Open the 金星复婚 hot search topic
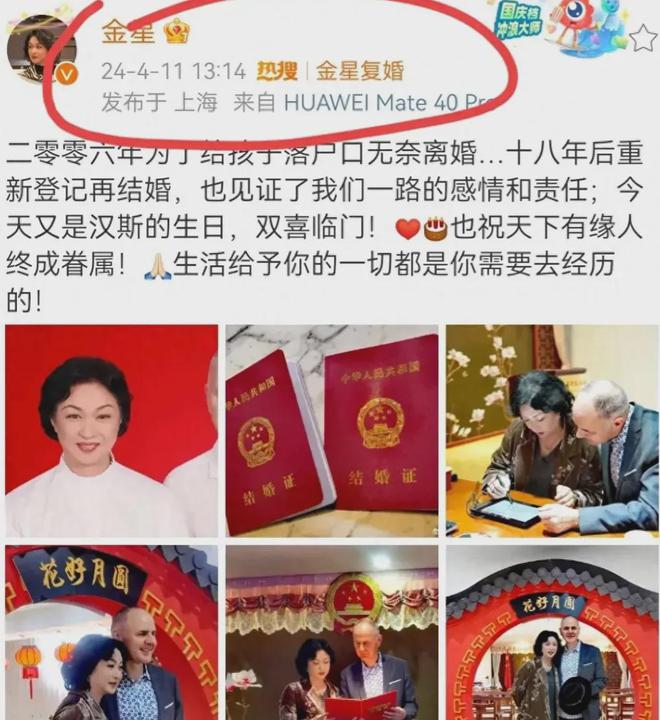Viewport: 660px width, 720px height. click(x=360, y=71)
